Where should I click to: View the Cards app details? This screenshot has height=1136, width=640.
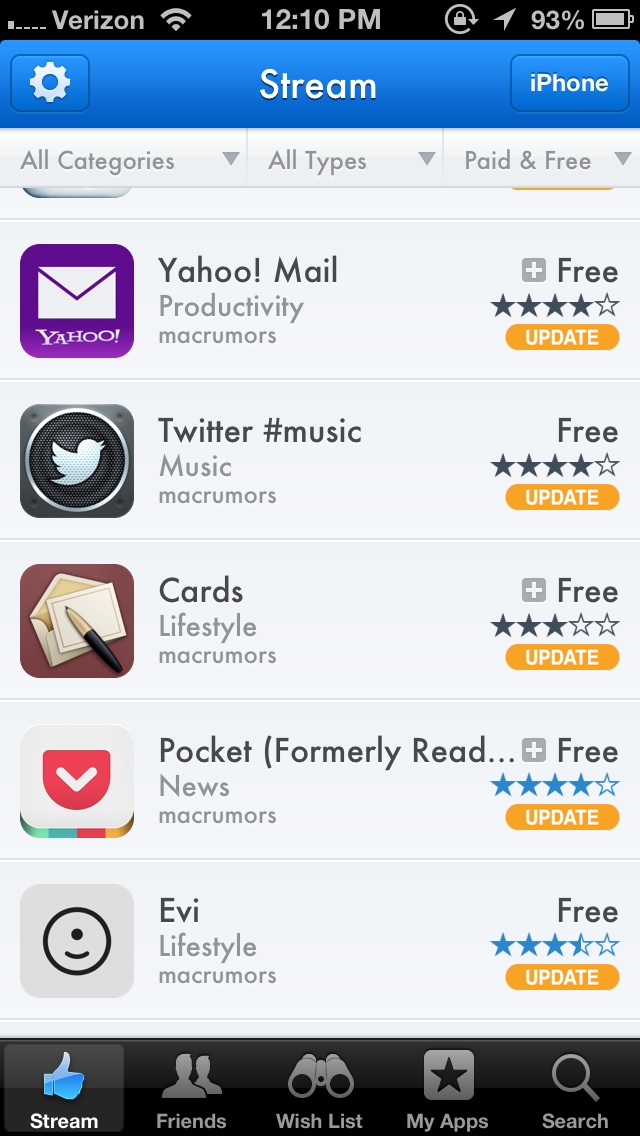pos(320,620)
